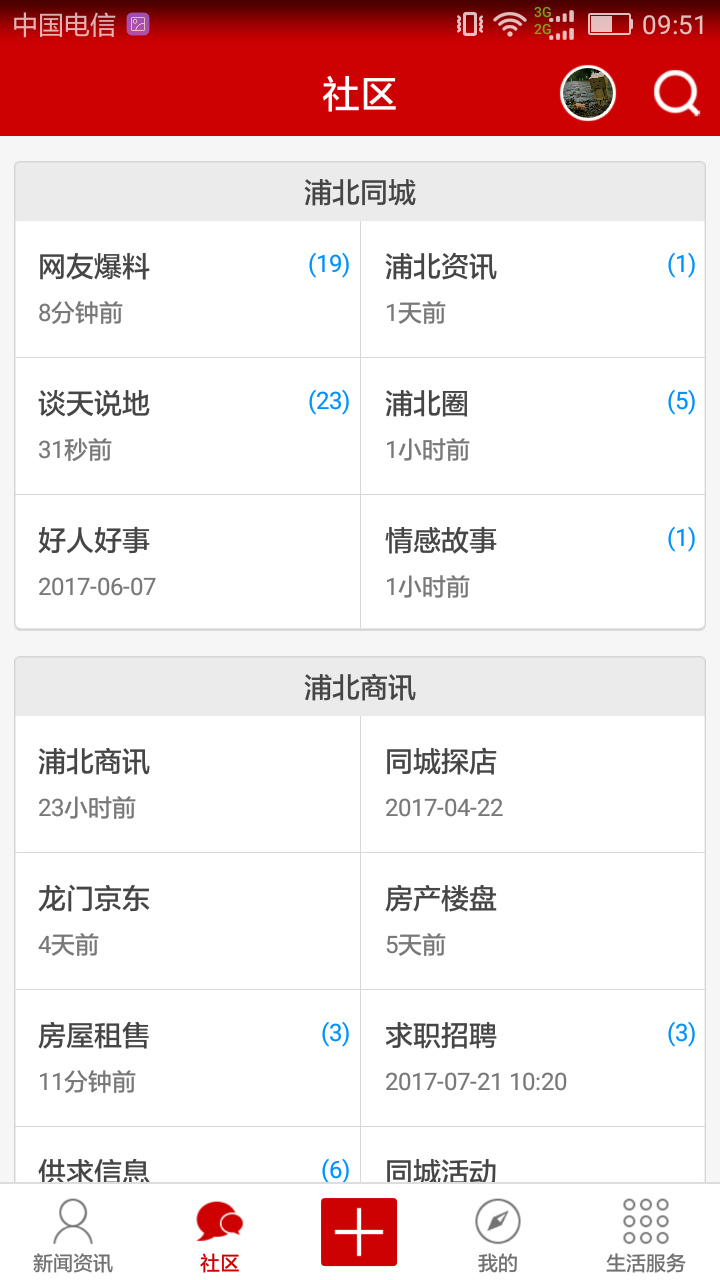Open the 浦北商讯 board under 浦北商讯
The width and height of the screenshot is (720, 1280).
188,784
